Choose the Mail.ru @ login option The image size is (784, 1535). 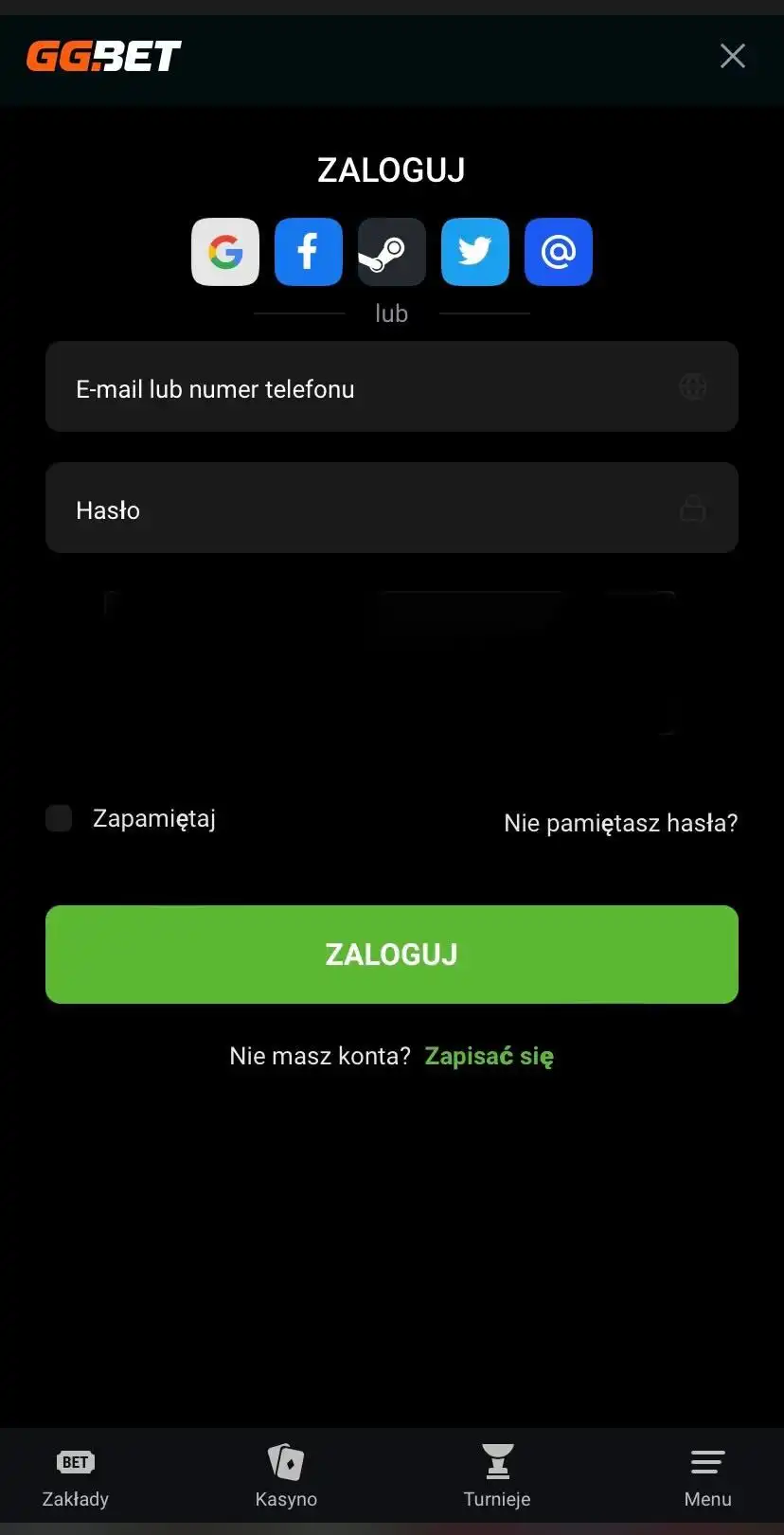point(558,252)
